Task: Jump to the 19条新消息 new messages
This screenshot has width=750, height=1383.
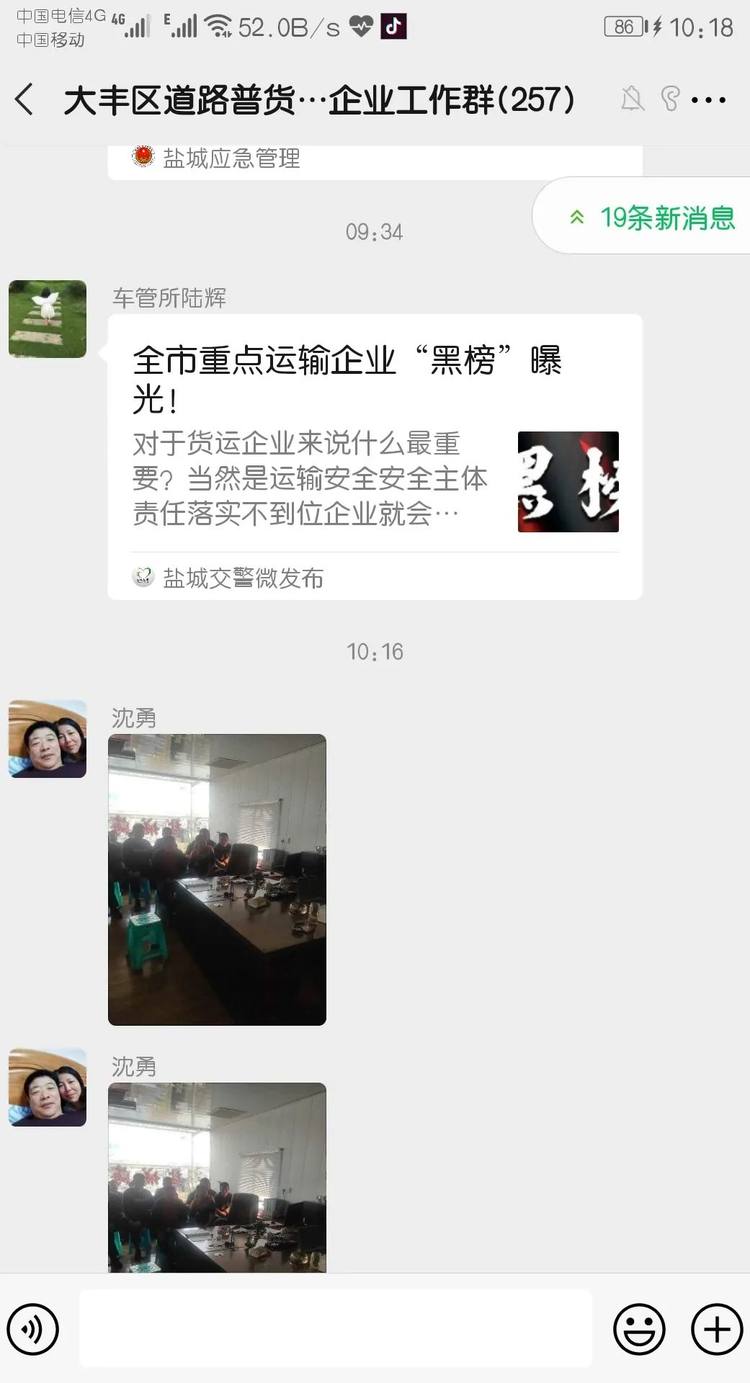Action: [x=655, y=217]
